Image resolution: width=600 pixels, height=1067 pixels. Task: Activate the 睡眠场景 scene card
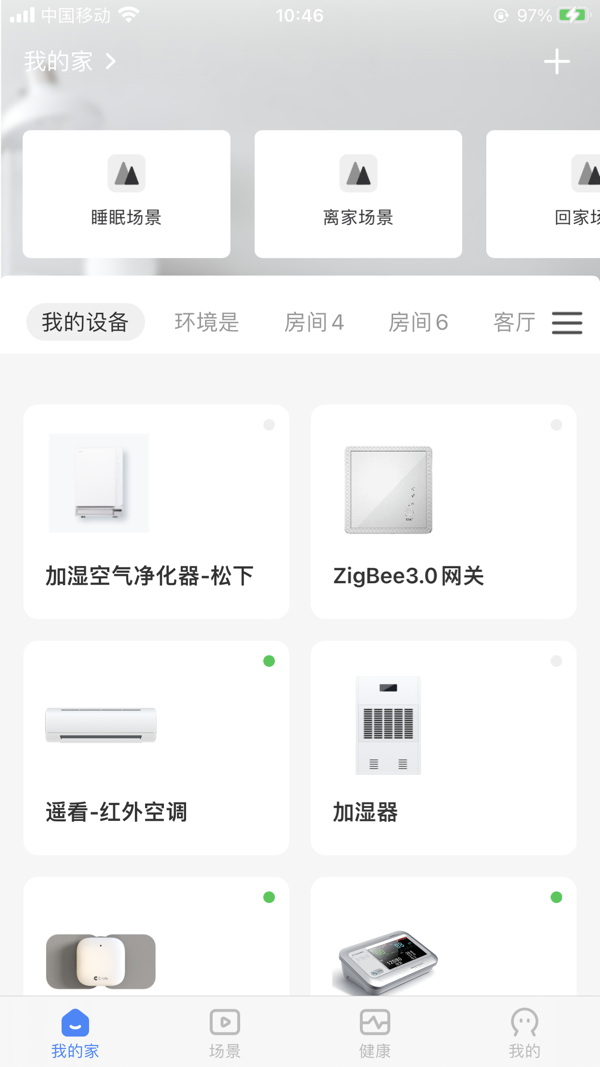point(126,194)
